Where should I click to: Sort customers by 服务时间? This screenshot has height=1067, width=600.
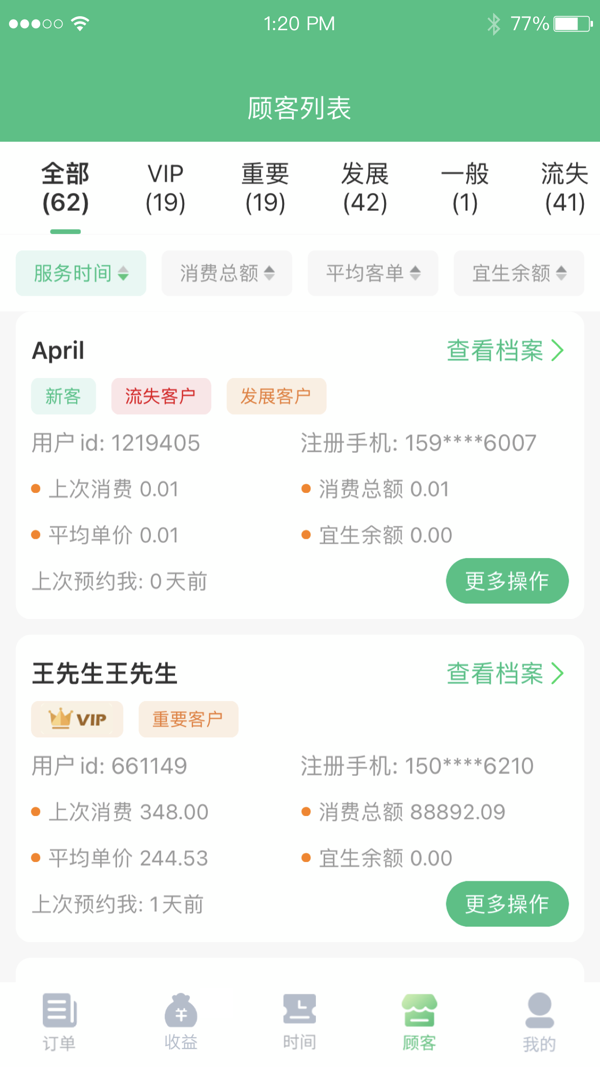coord(81,273)
